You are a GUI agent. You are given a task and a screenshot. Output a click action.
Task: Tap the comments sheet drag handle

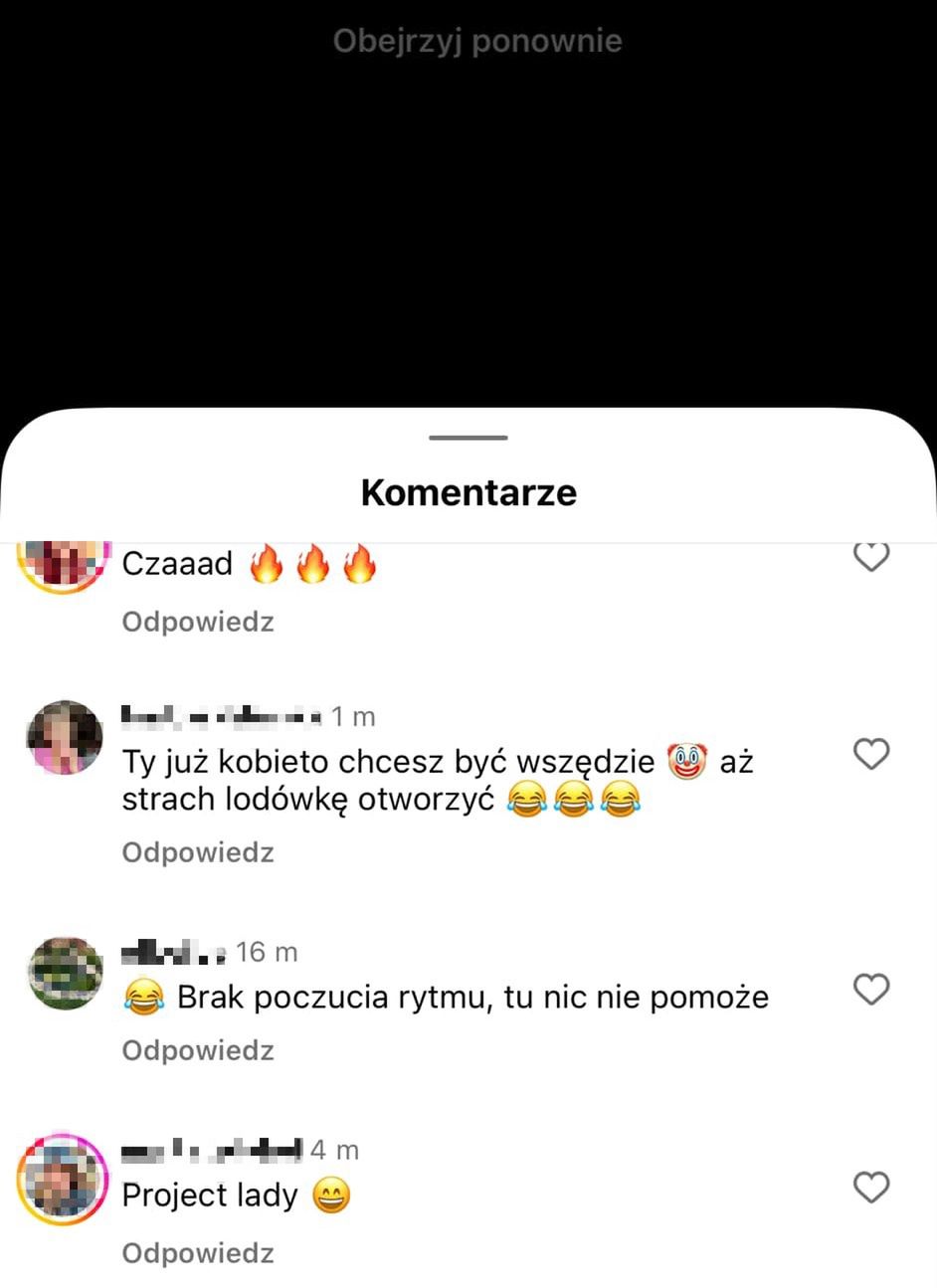[468, 438]
